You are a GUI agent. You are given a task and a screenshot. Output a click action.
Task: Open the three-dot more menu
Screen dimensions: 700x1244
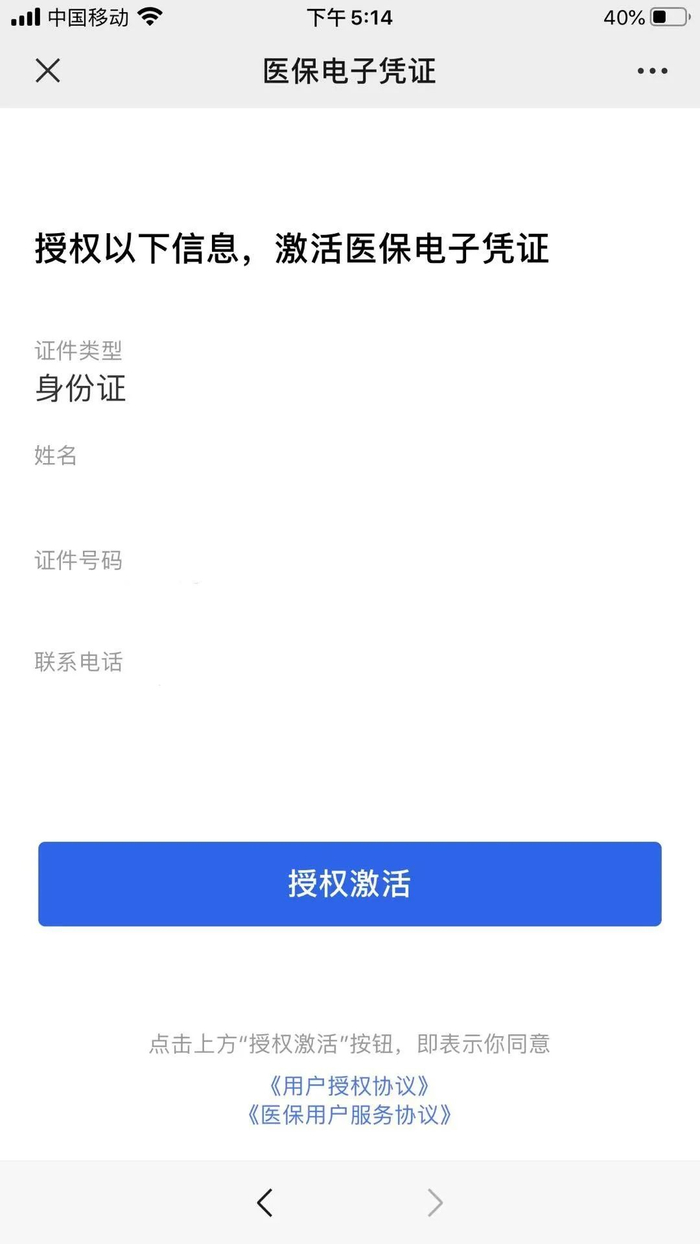coord(652,71)
